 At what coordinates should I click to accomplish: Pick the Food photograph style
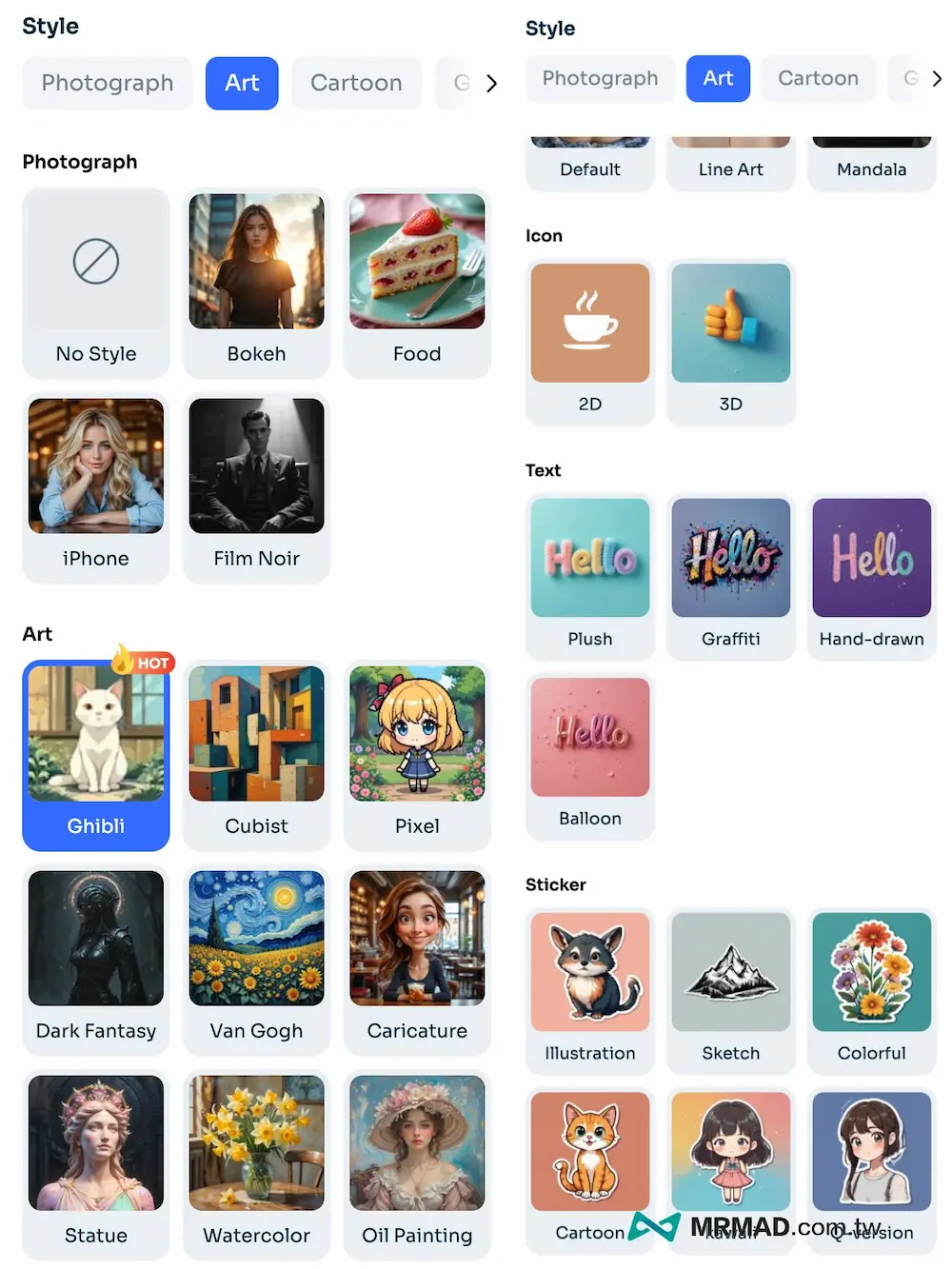click(x=417, y=283)
